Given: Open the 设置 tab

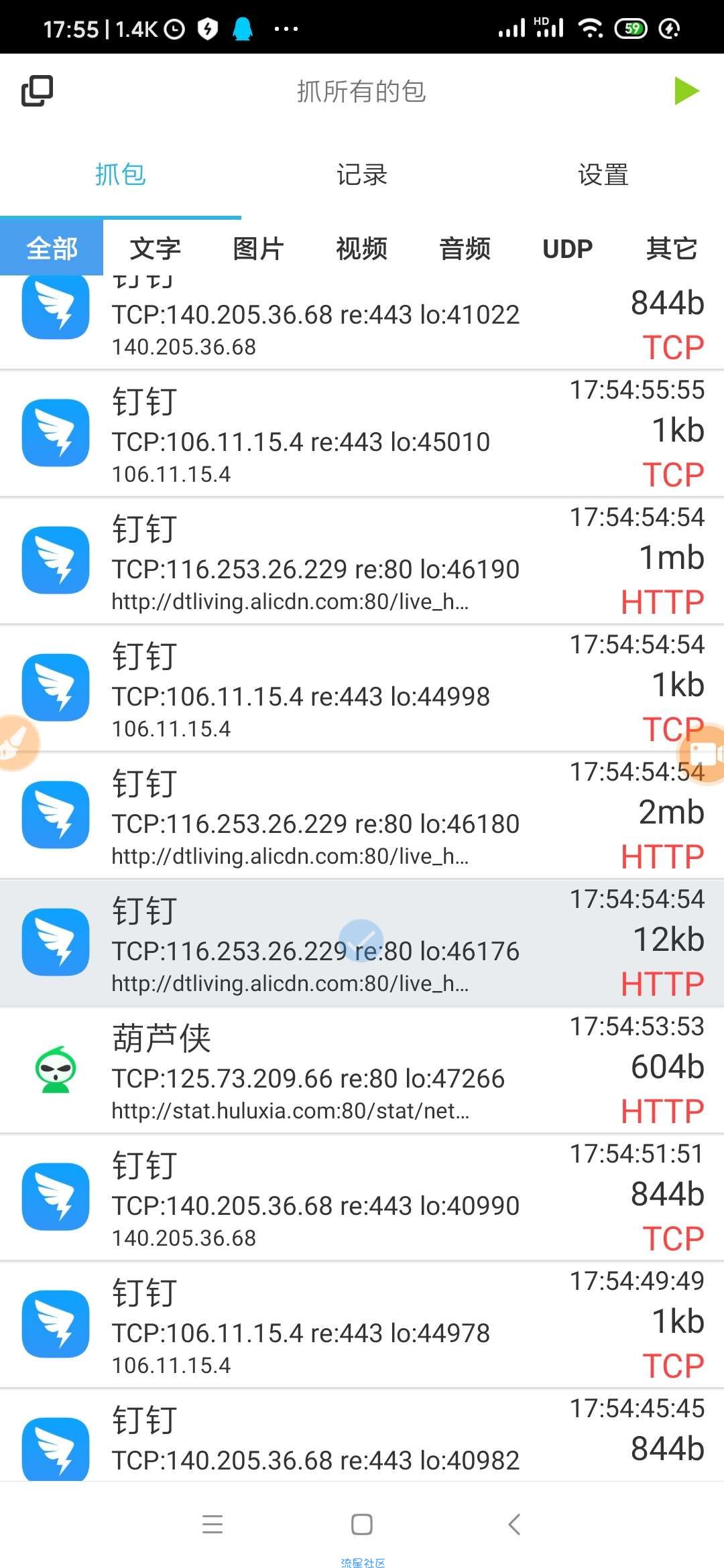Looking at the screenshot, I should (603, 175).
